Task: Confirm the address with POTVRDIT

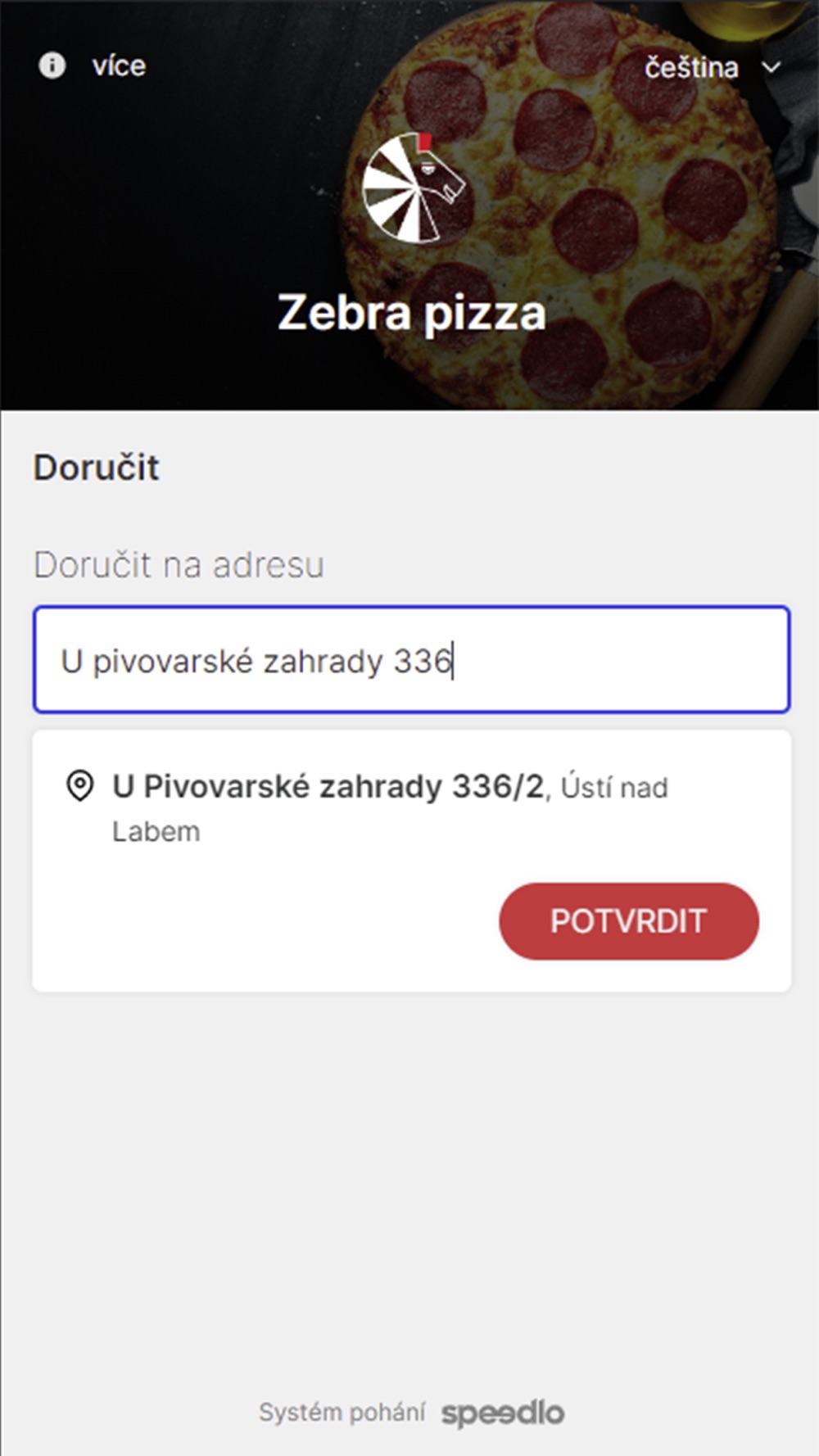Action: tap(629, 921)
